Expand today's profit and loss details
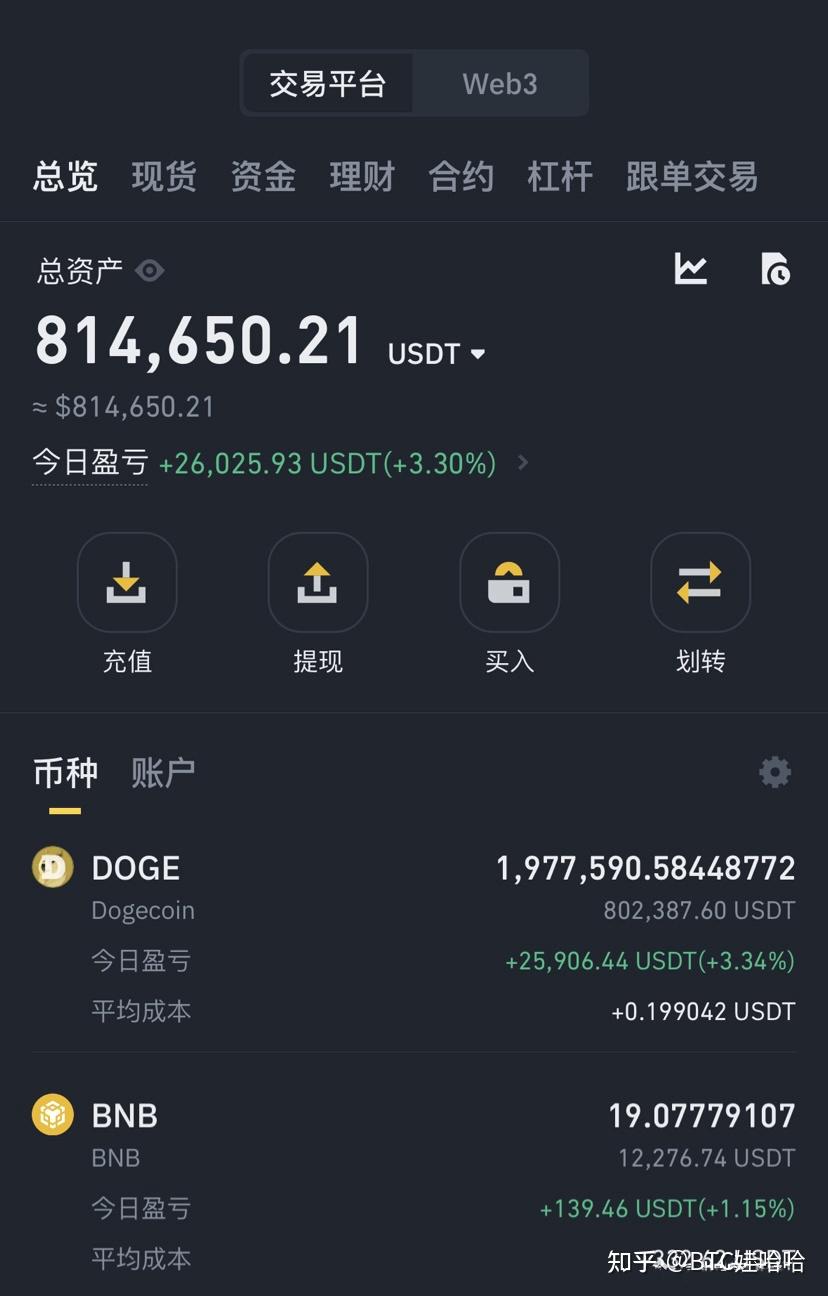The height and width of the screenshot is (1296, 828). pyautogui.click(x=522, y=463)
